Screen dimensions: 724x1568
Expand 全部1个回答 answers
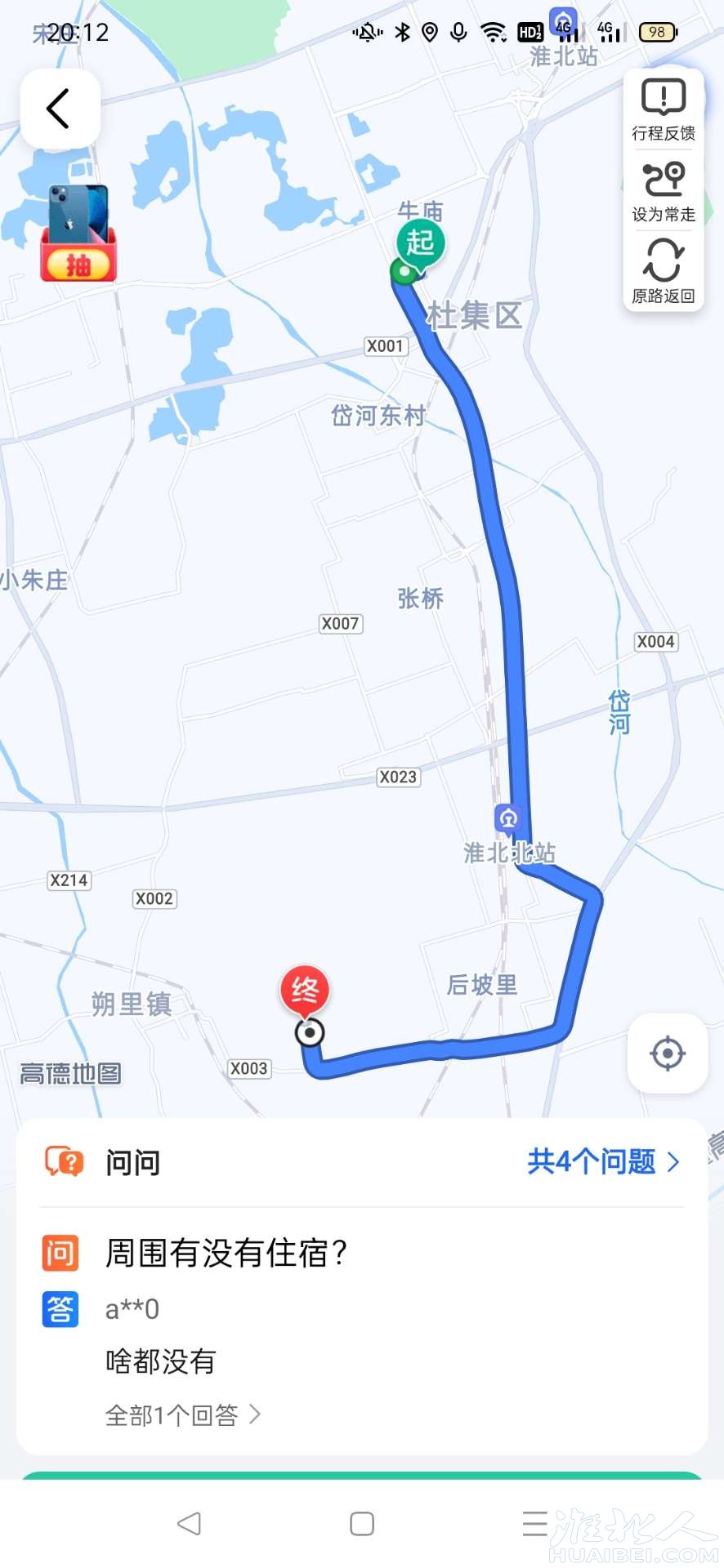pos(181,1414)
